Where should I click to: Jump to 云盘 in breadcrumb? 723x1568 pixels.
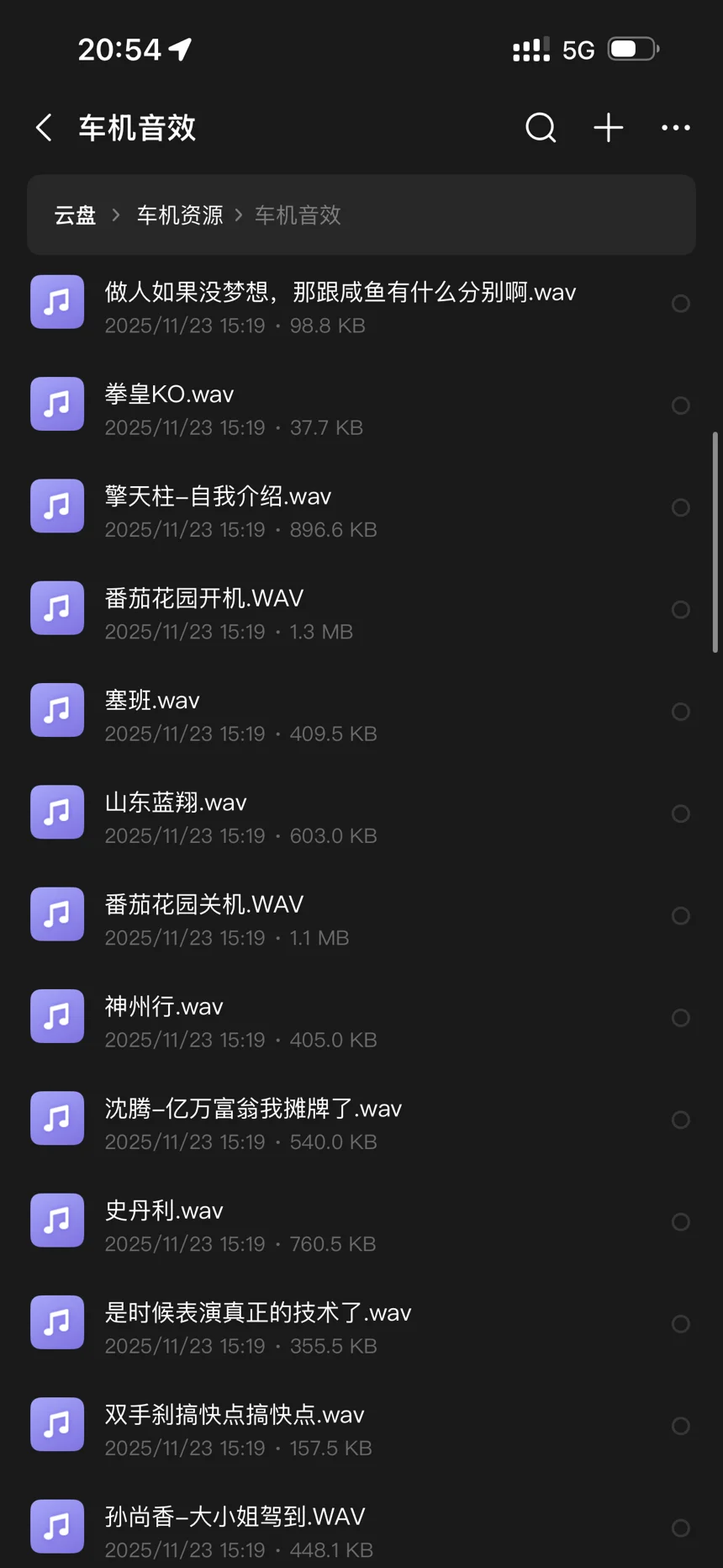(x=75, y=215)
